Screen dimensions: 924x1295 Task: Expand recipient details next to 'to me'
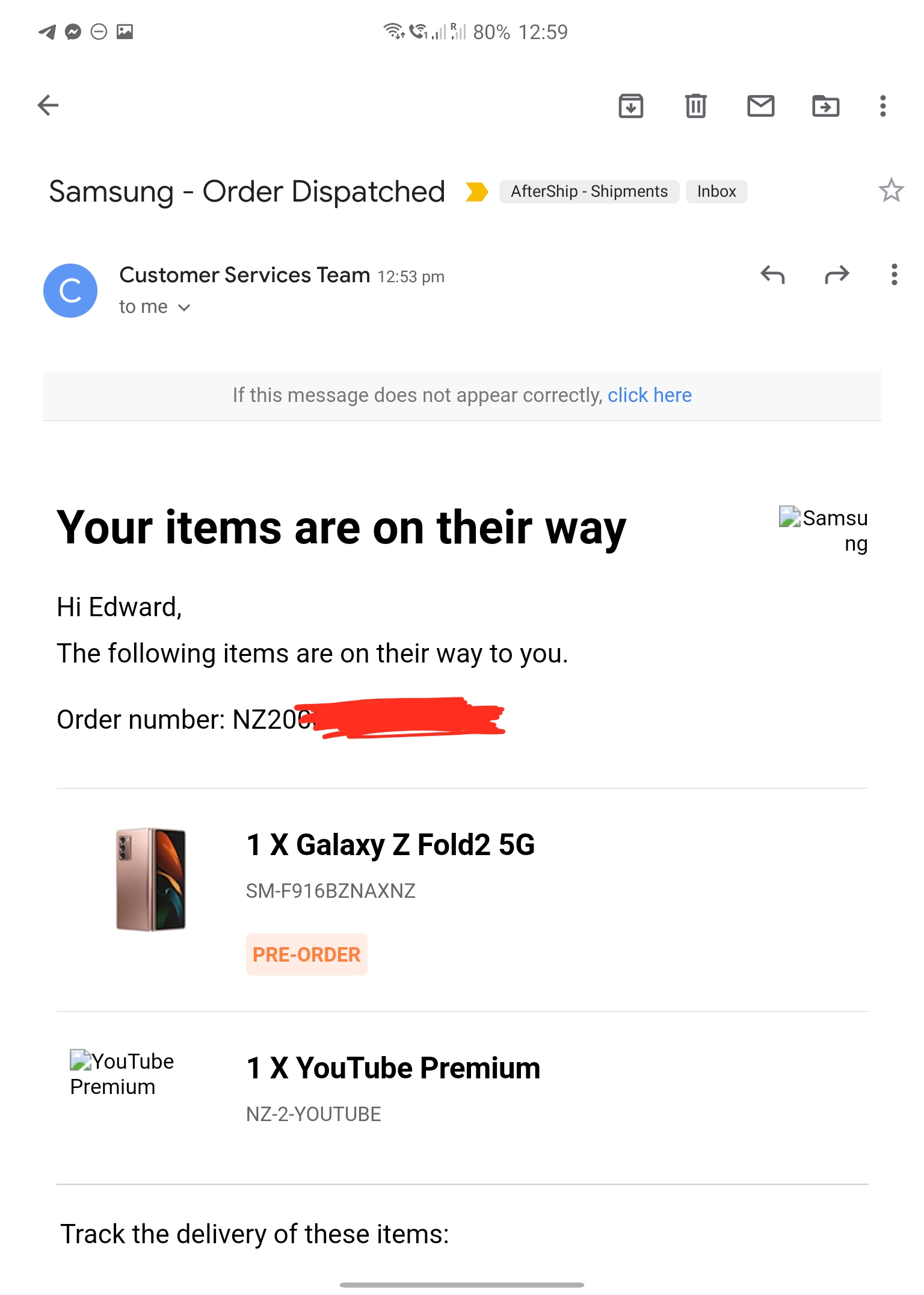[184, 308]
